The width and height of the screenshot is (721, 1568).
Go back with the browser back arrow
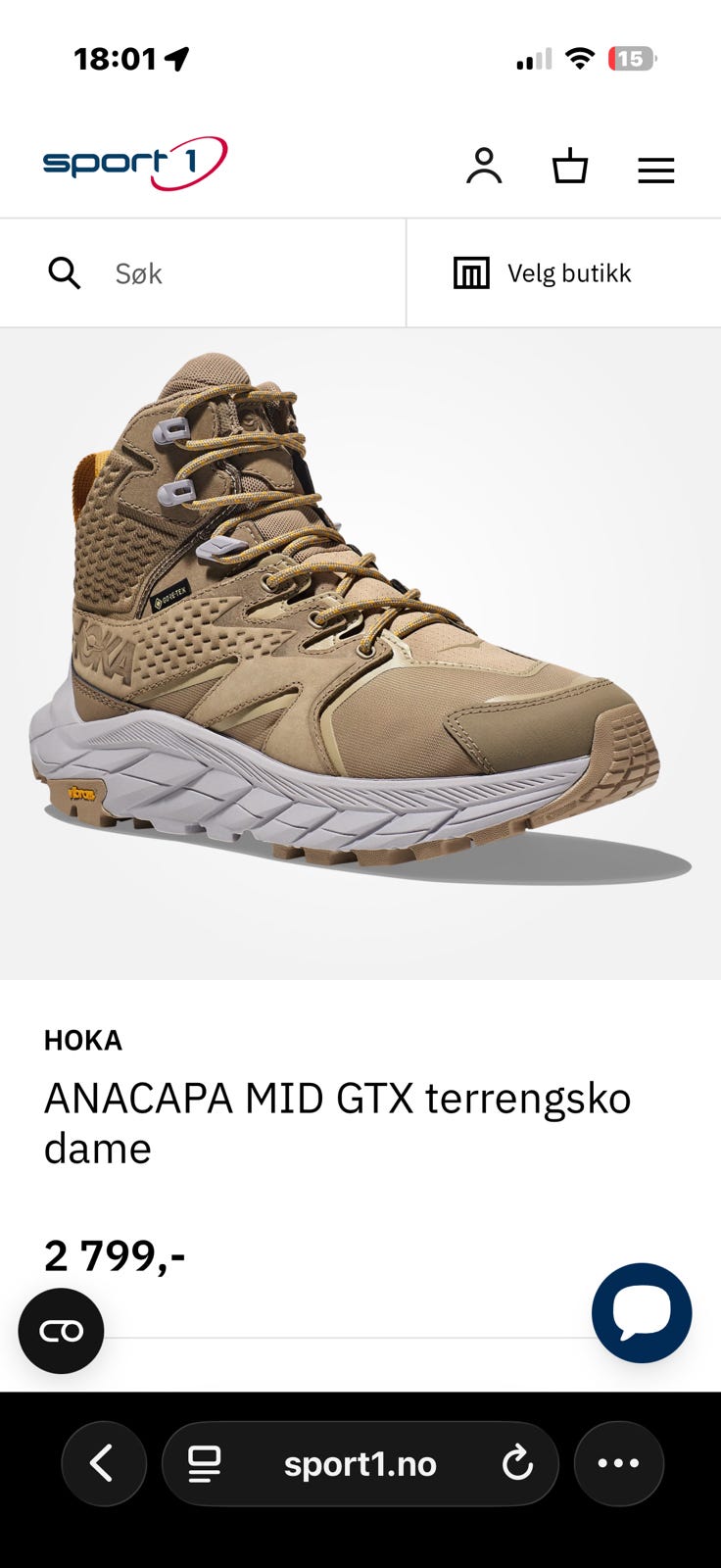(104, 1464)
